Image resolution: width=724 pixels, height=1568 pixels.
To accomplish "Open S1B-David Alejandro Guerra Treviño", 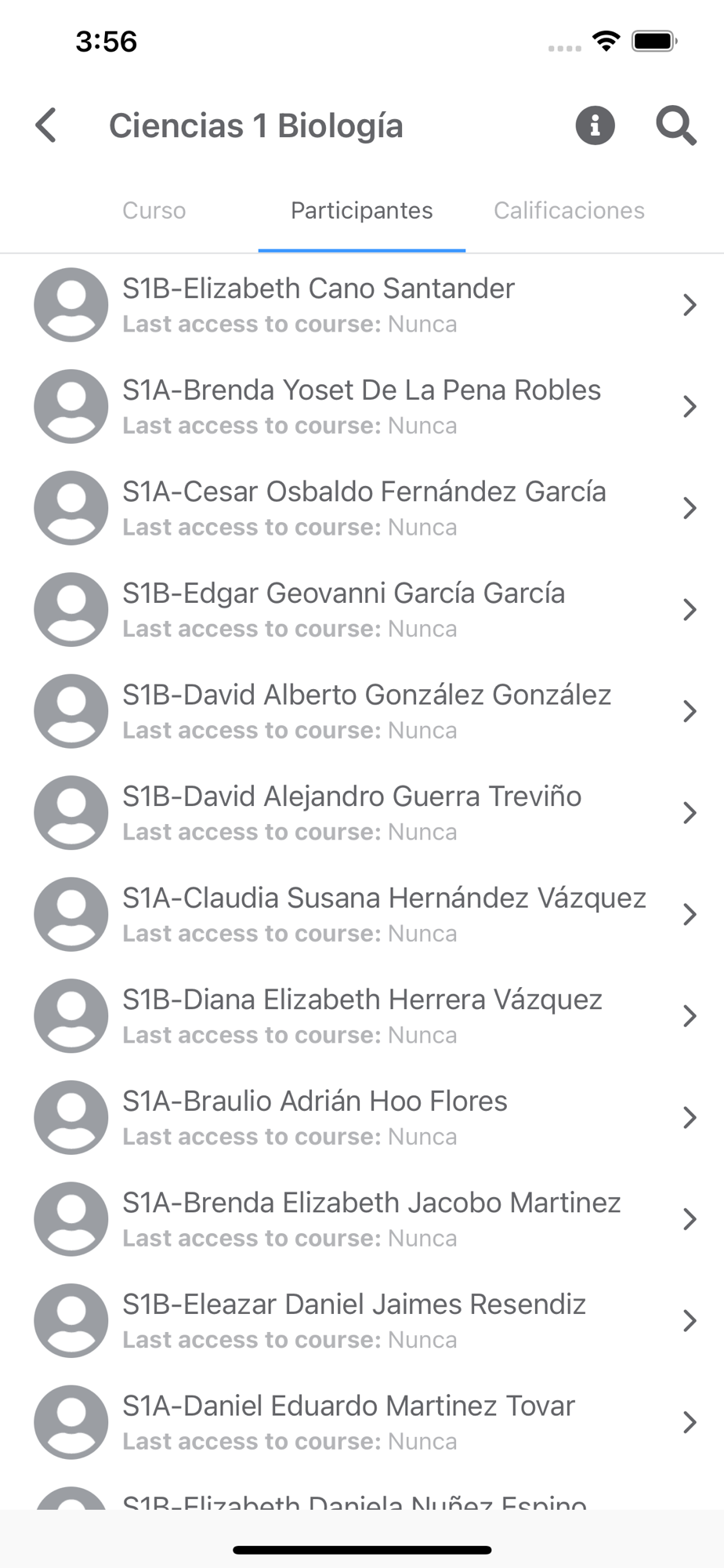I will 362,813.
